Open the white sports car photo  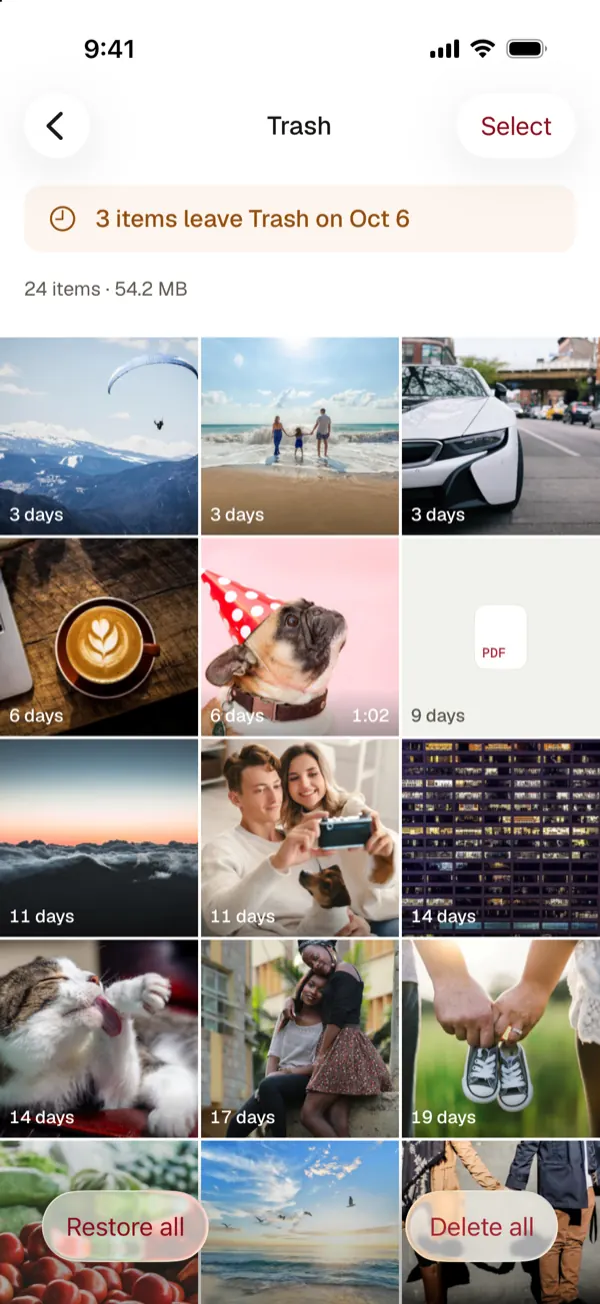coord(501,436)
